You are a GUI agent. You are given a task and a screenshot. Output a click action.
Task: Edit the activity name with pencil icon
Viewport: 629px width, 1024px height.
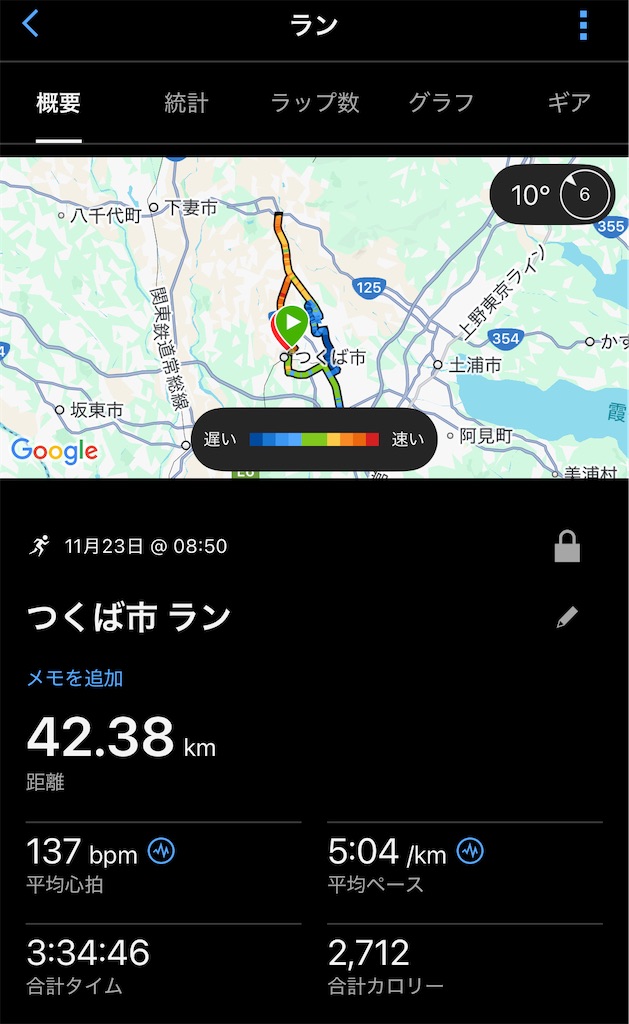567,616
